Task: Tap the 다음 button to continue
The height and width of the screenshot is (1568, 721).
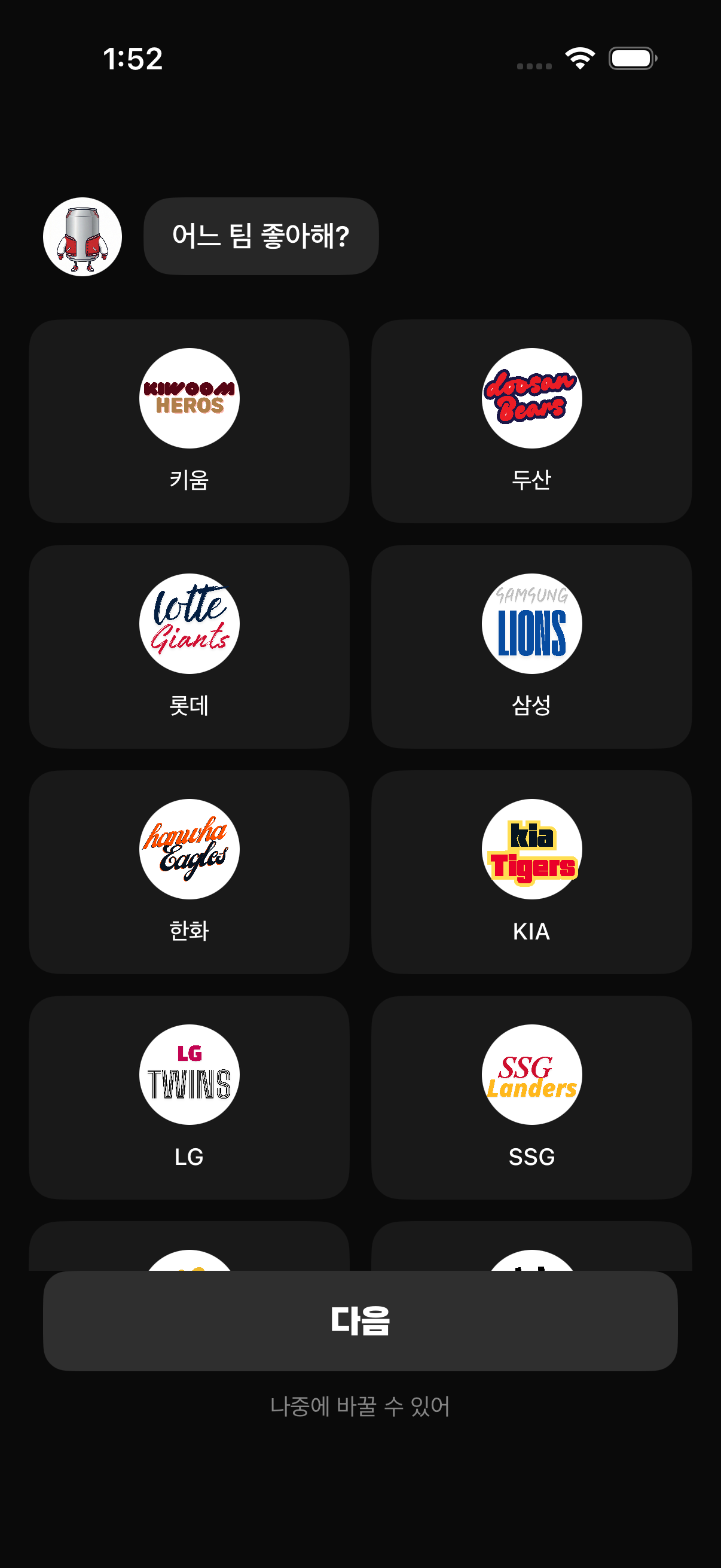Action: click(360, 1320)
